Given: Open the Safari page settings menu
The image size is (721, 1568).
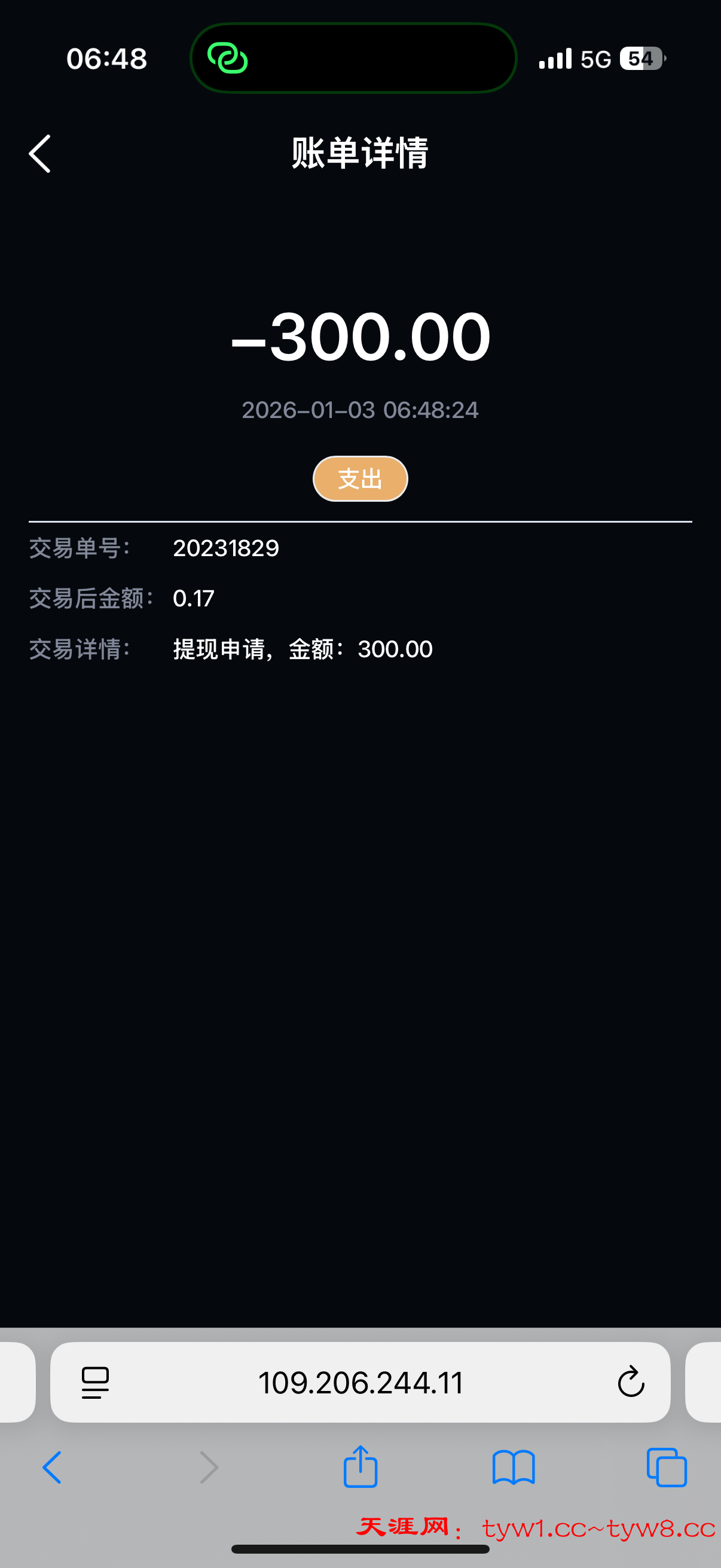Looking at the screenshot, I should click(96, 1383).
